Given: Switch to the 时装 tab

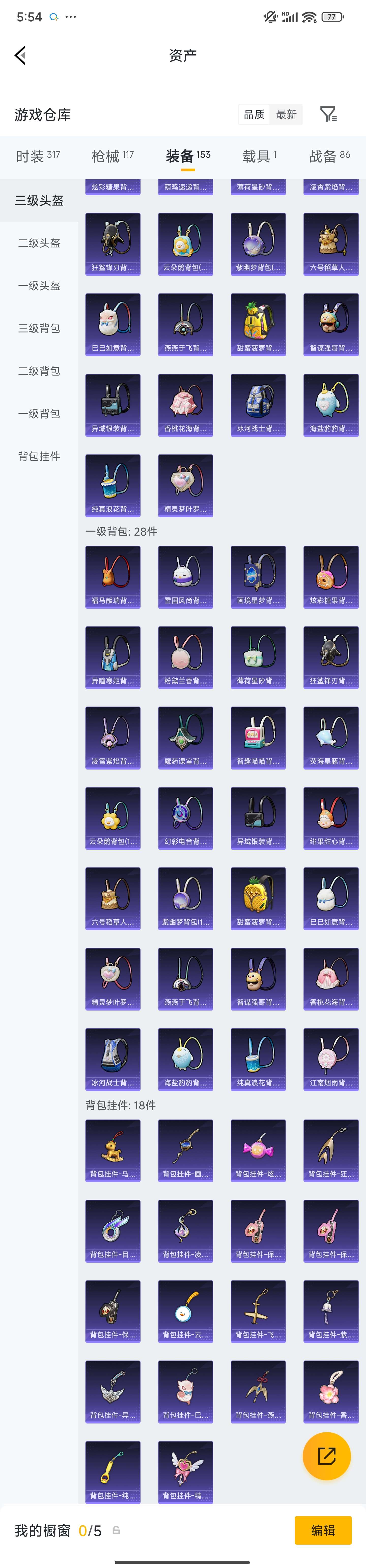Looking at the screenshot, I should pos(38,156).
